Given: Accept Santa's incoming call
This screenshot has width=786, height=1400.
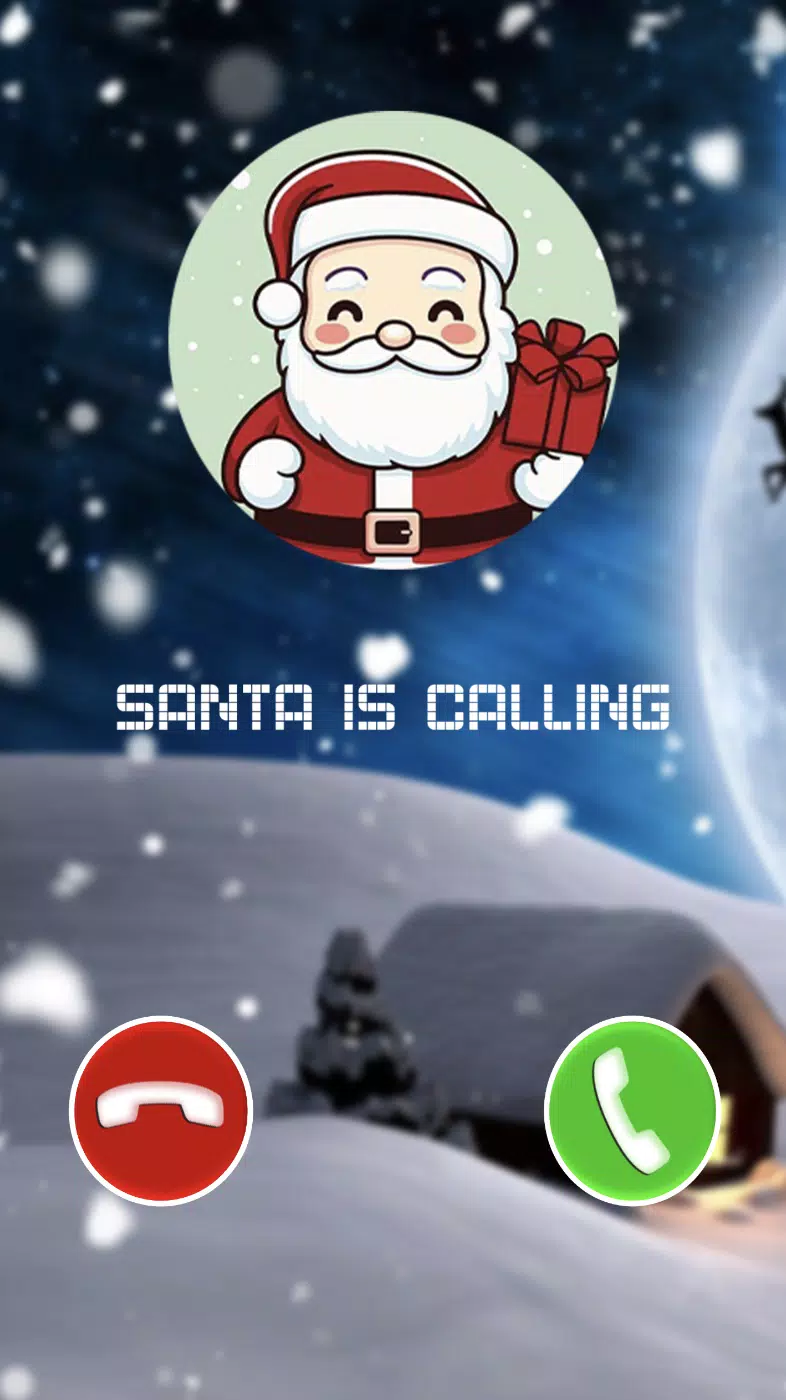Looking at the screenshot, I should point(632,1110).
